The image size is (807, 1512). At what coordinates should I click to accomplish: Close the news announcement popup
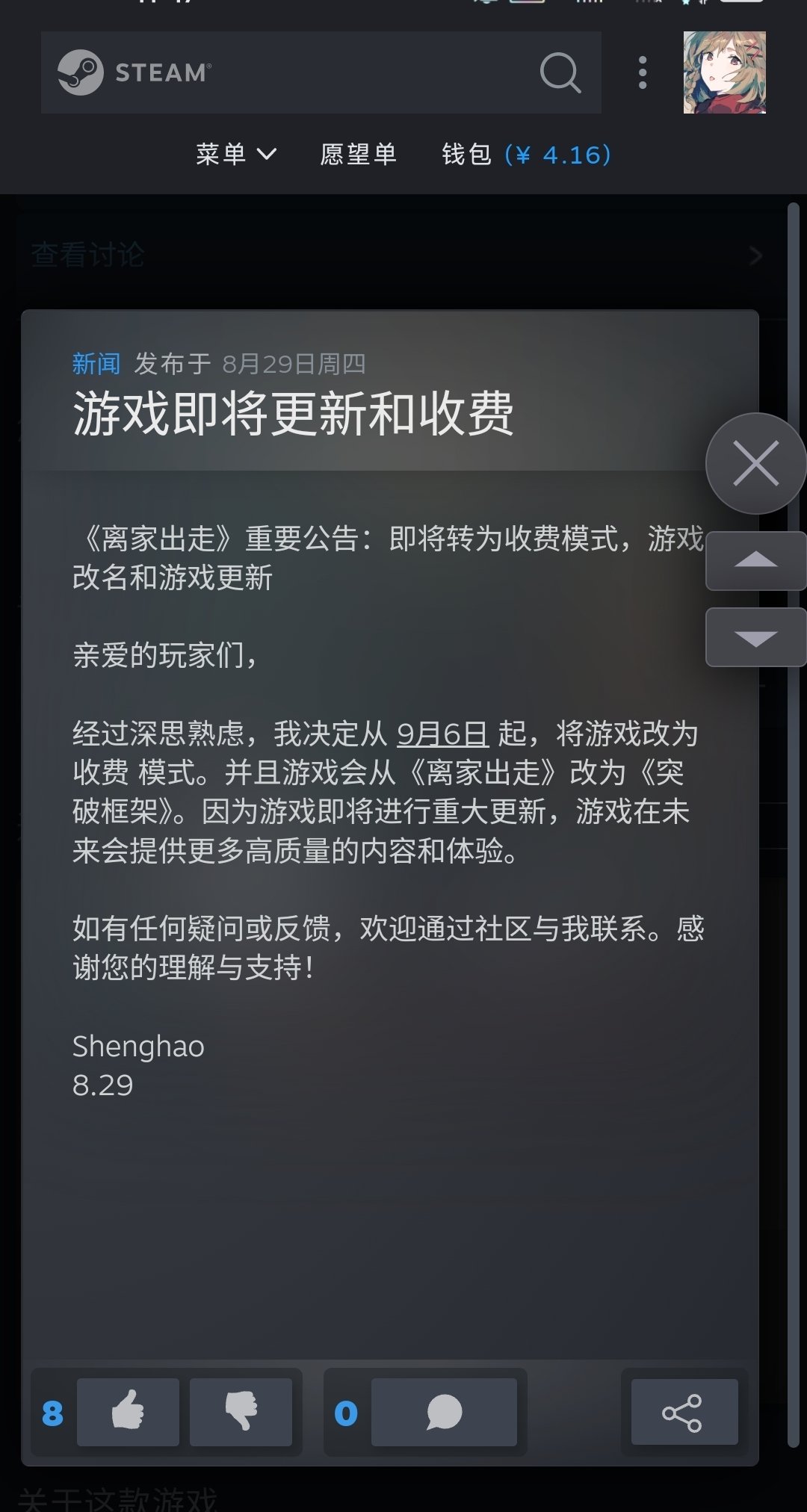755,464
